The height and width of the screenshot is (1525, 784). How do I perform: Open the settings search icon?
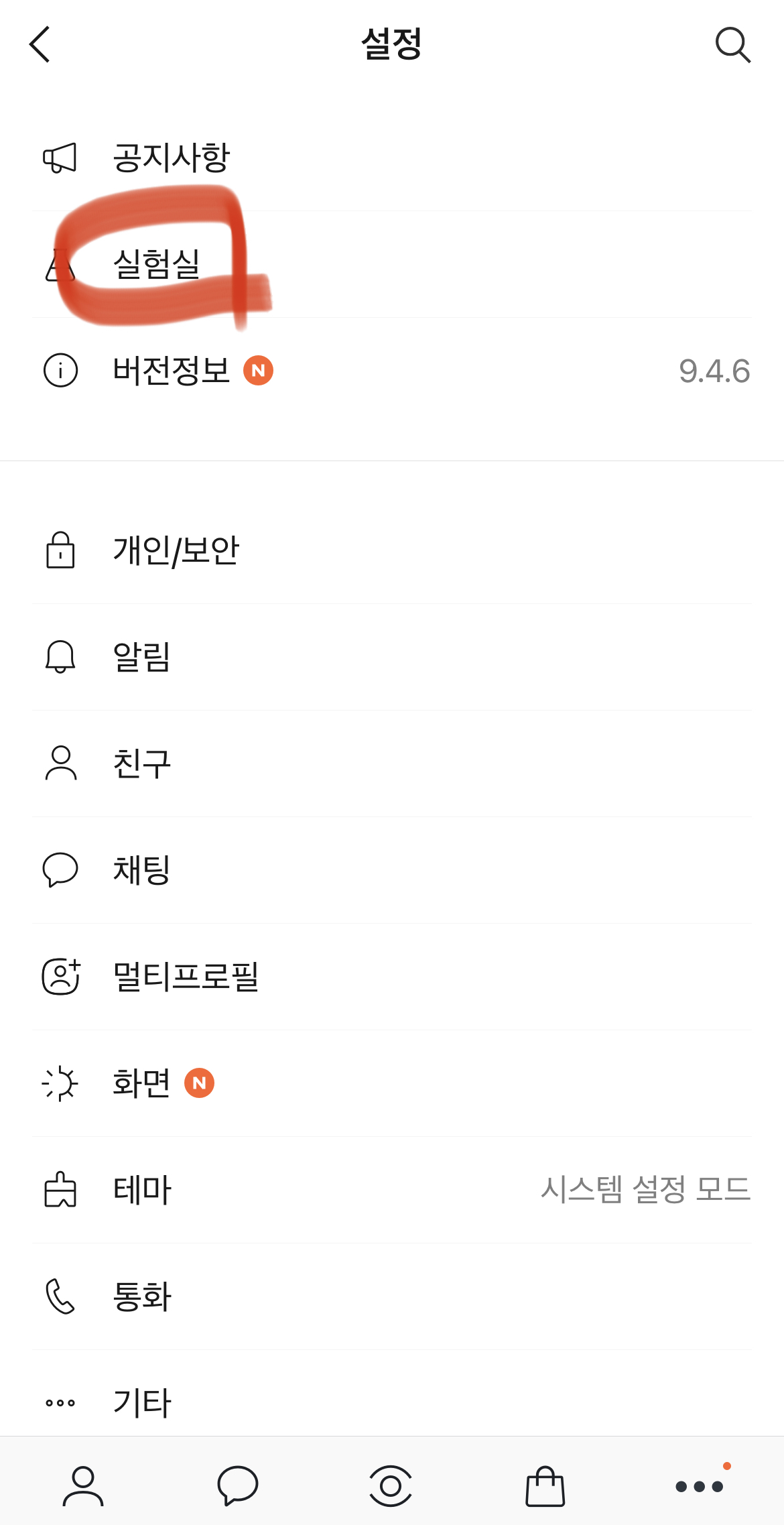point(732,44)
